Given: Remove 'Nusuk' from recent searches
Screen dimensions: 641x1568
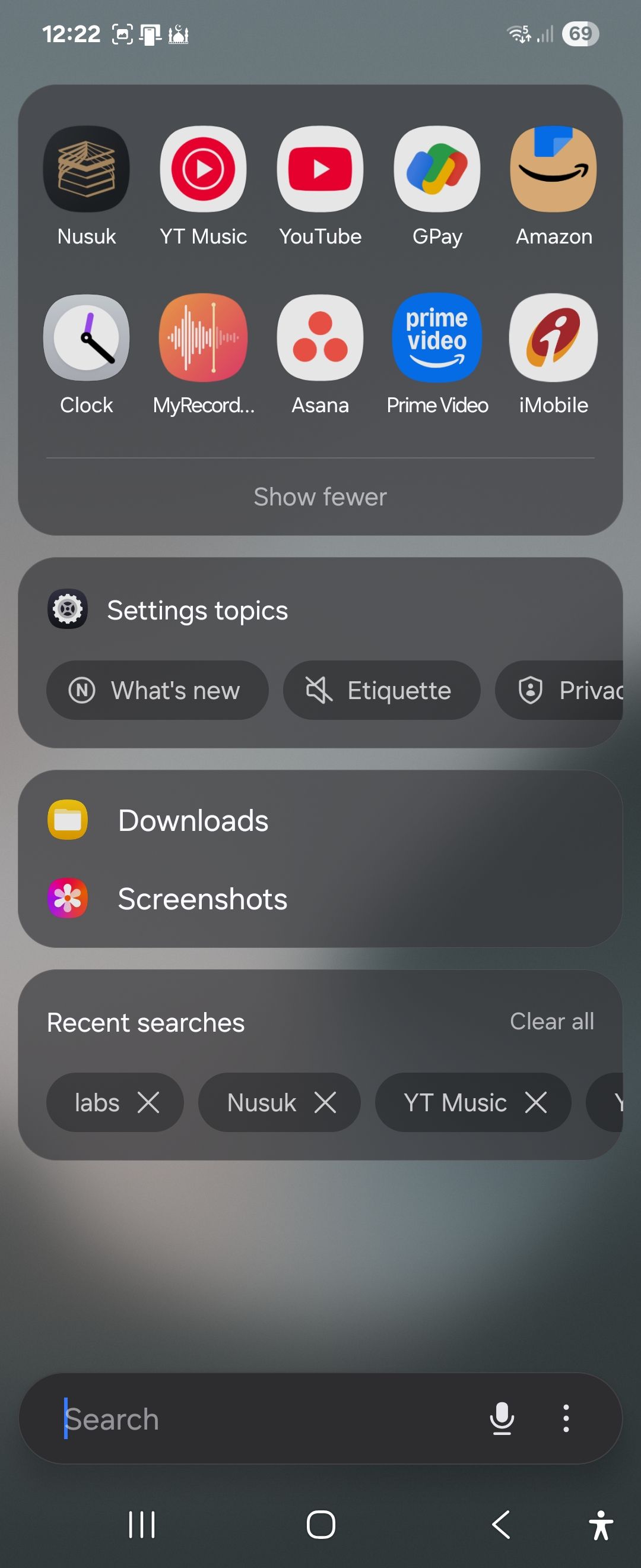Looking at the screenshot, I should pyautogui.click(x=325, y=1102).
